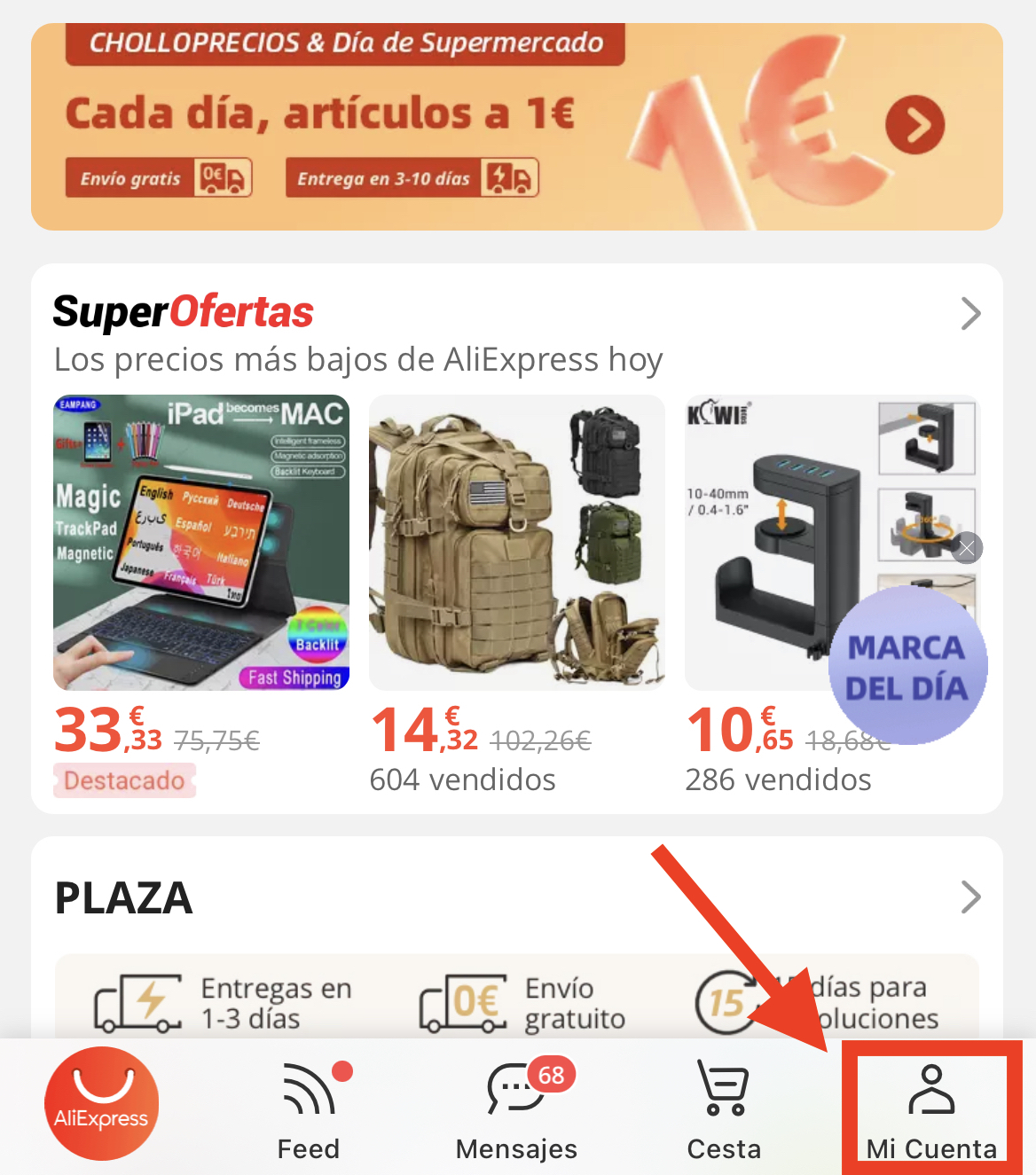
Task: Dismiss the Marca del Día bubble
Action: pos(967,548)
